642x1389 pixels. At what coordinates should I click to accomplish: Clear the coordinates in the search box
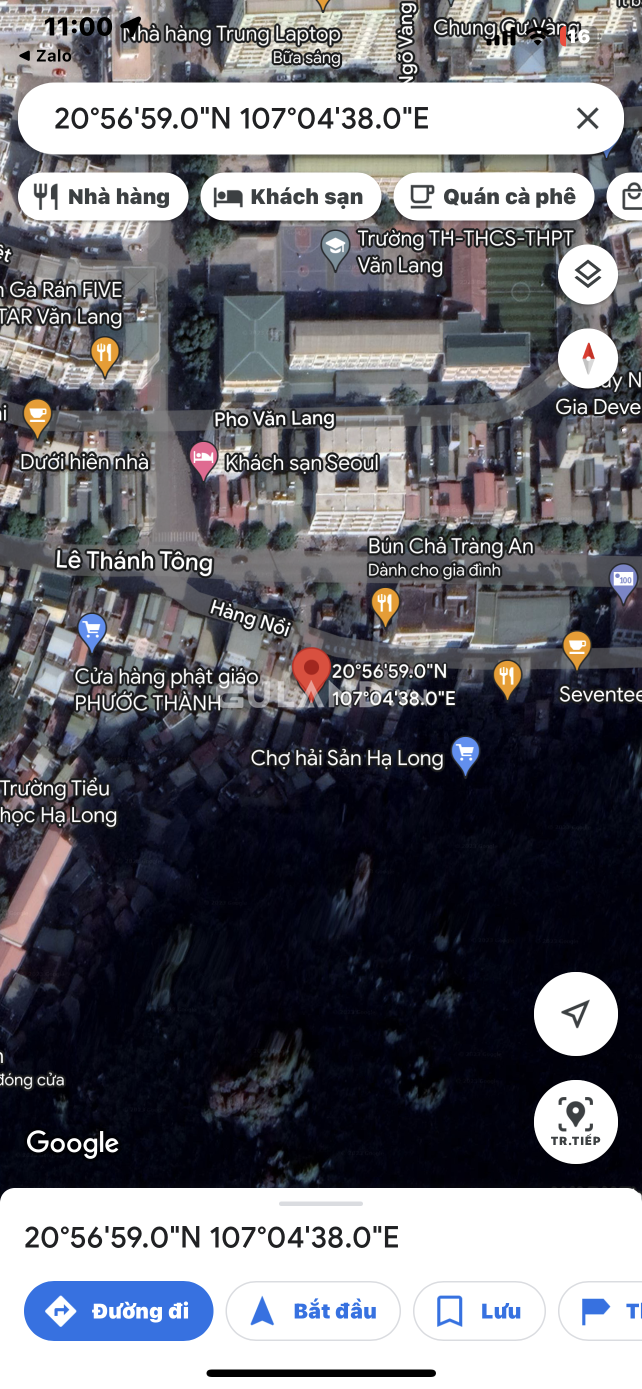click(x=587, y=119)
